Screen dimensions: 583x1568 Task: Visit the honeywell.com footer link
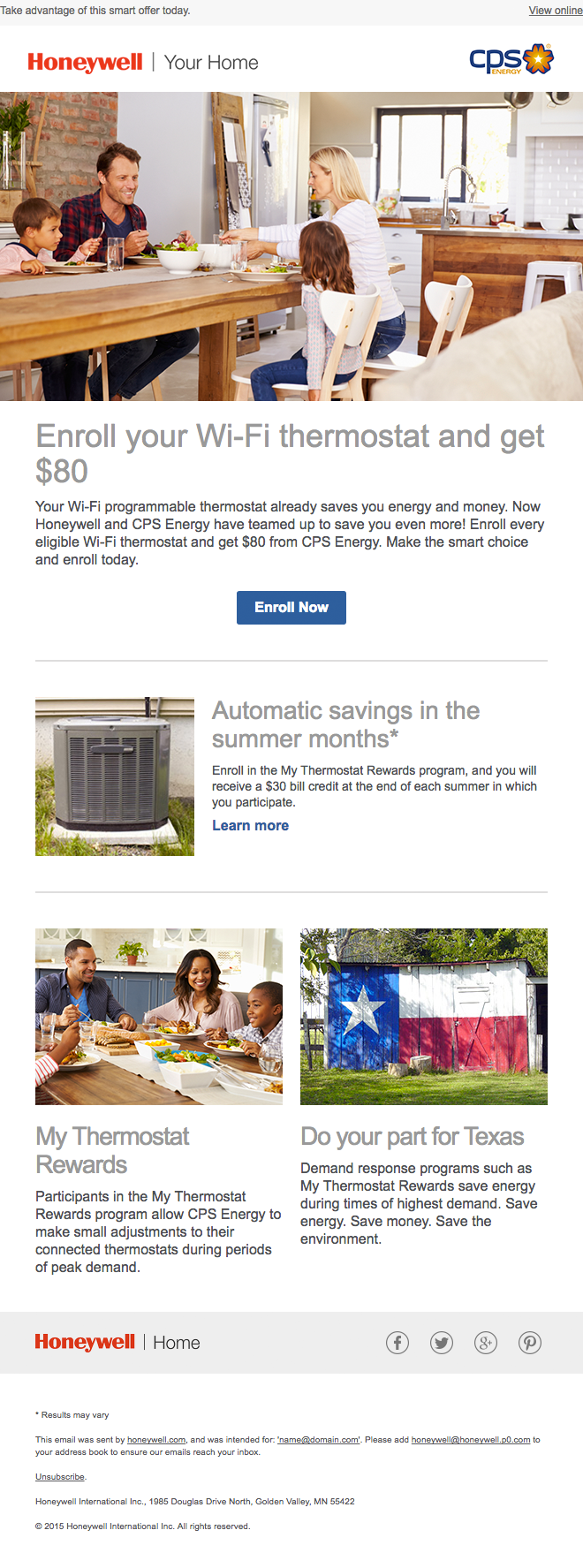(156, 1440)
